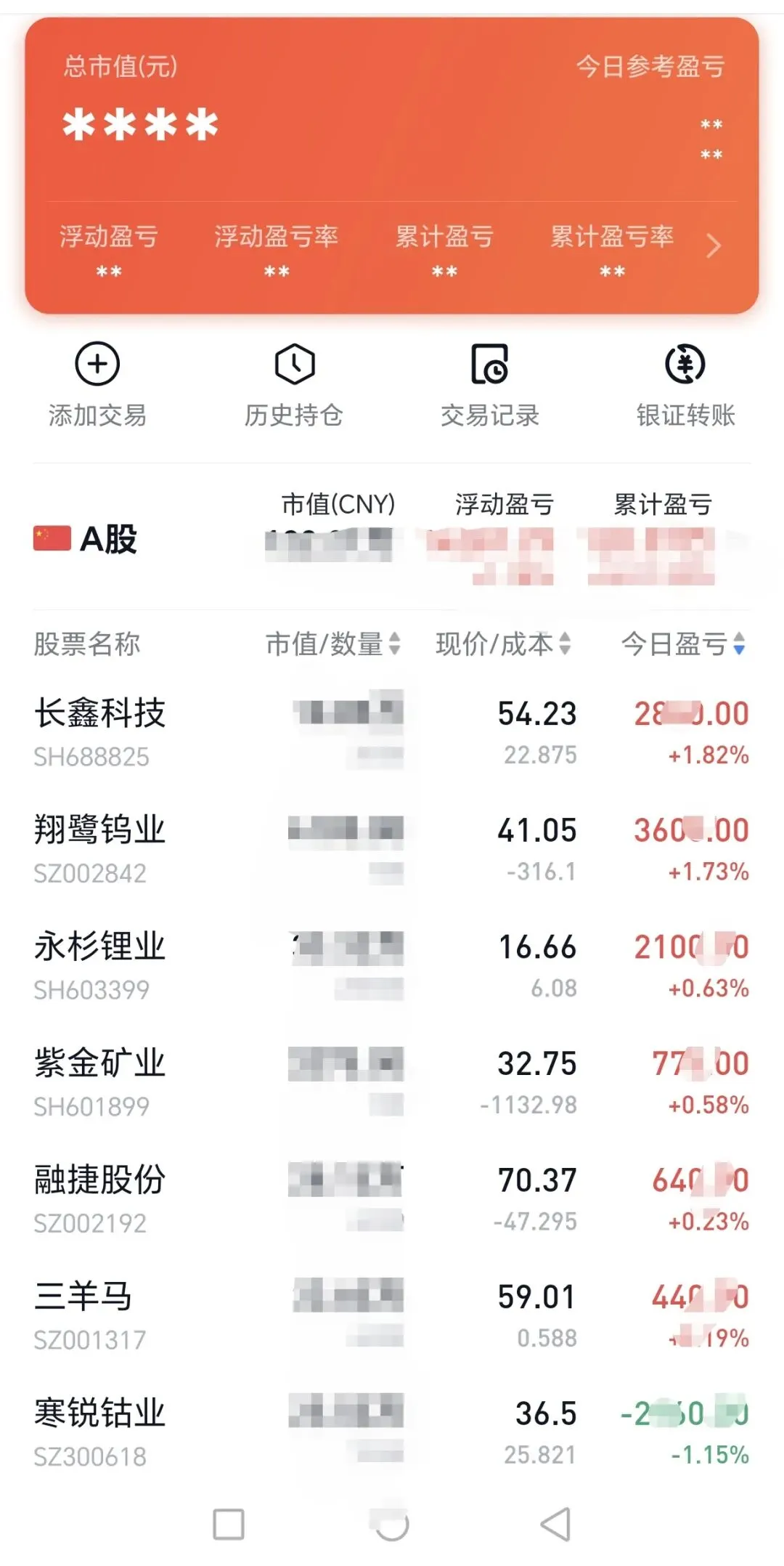
Task: Open 添加交易 to add a trade
Action: (97, 385)
